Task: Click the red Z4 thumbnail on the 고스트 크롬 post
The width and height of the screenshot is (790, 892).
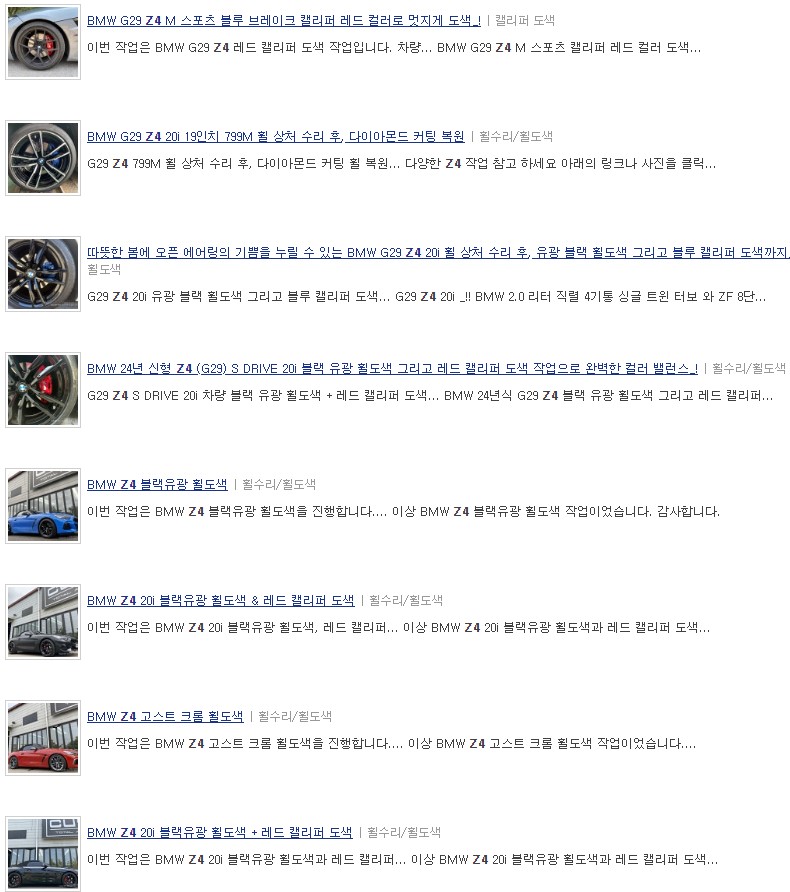Action: pyautogui.click(x=42, y=739)
